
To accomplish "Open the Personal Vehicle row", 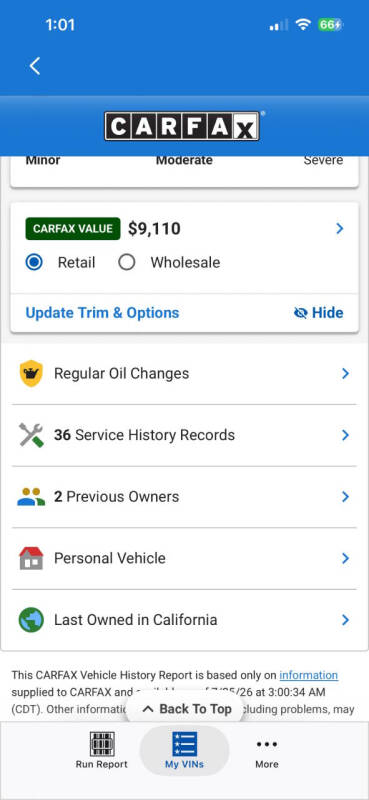I will [184, 558].
